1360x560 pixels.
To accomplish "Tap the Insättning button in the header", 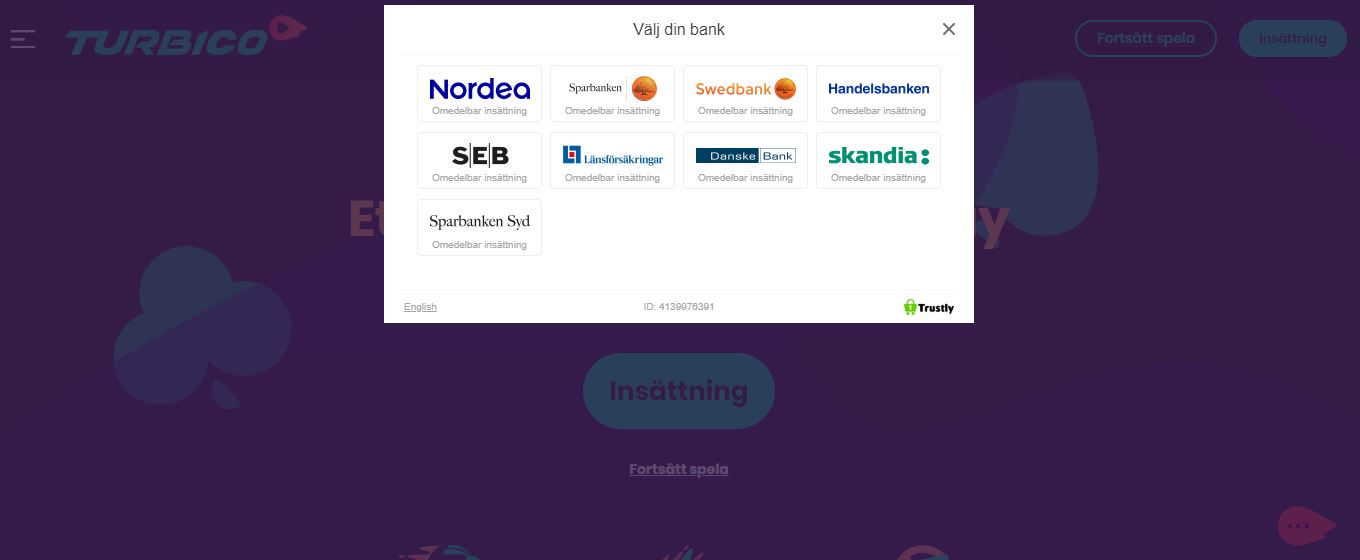I will 1292,39.
